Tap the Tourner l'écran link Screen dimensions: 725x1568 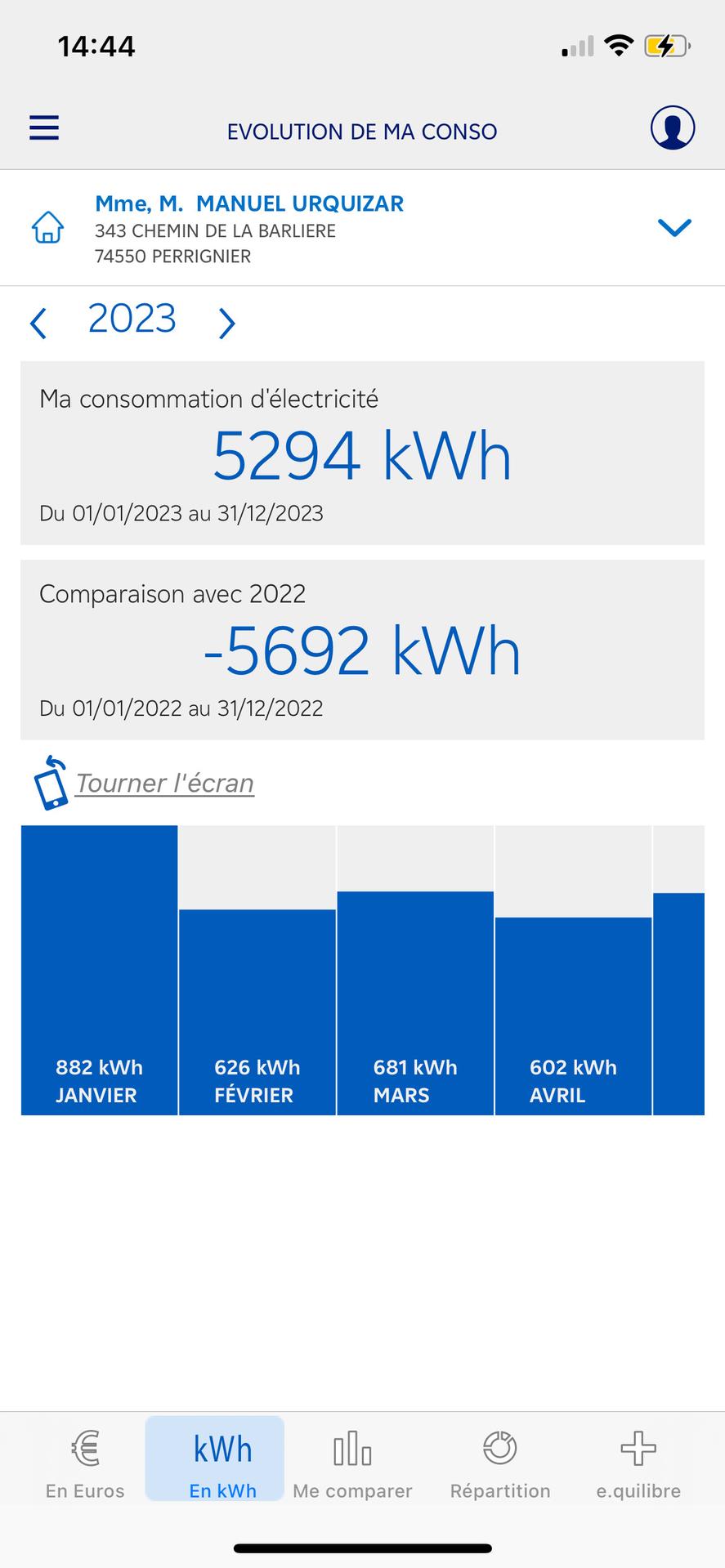(x=164, y=783)
